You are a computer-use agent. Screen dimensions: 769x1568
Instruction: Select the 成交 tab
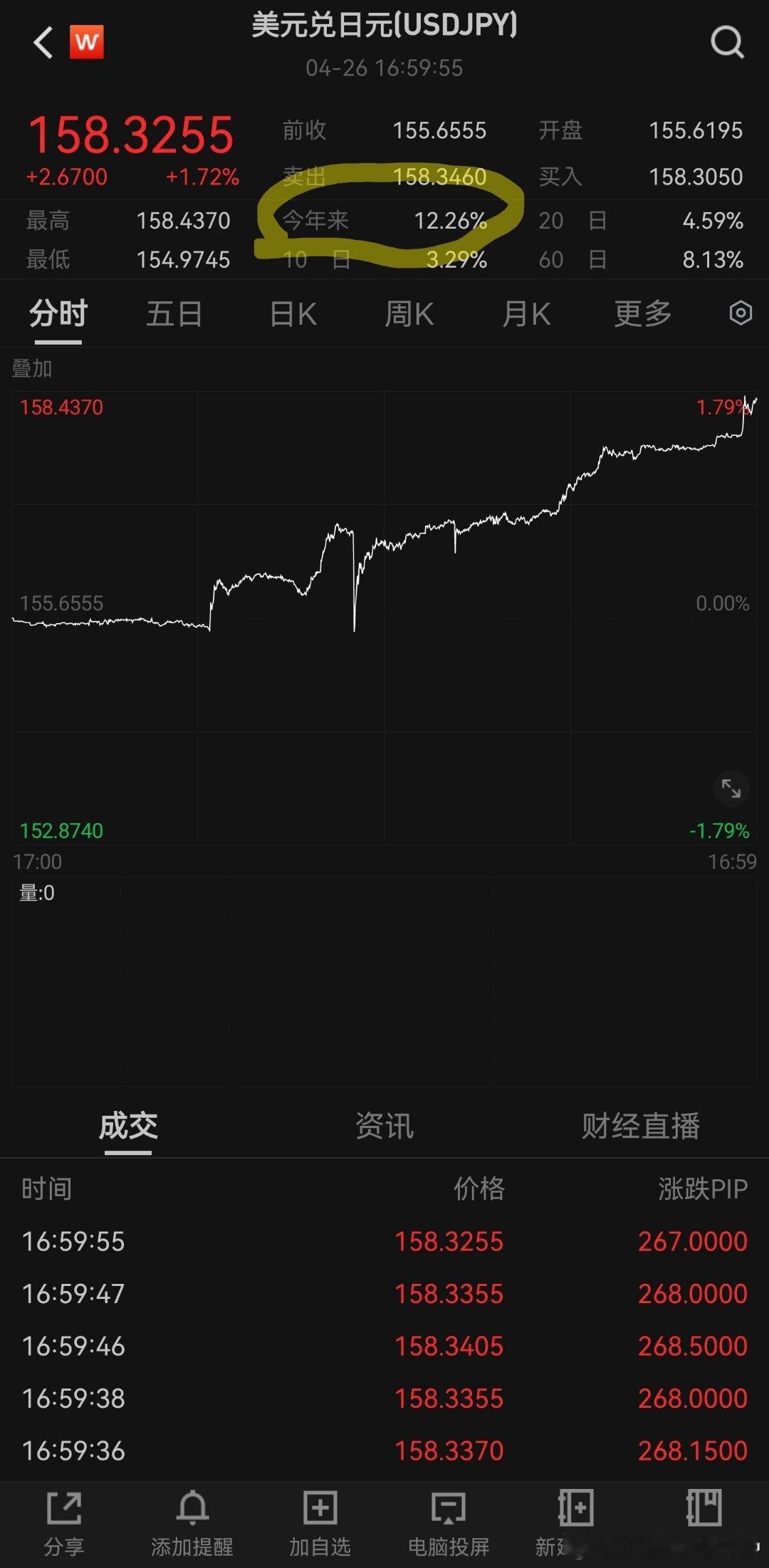128,1126
